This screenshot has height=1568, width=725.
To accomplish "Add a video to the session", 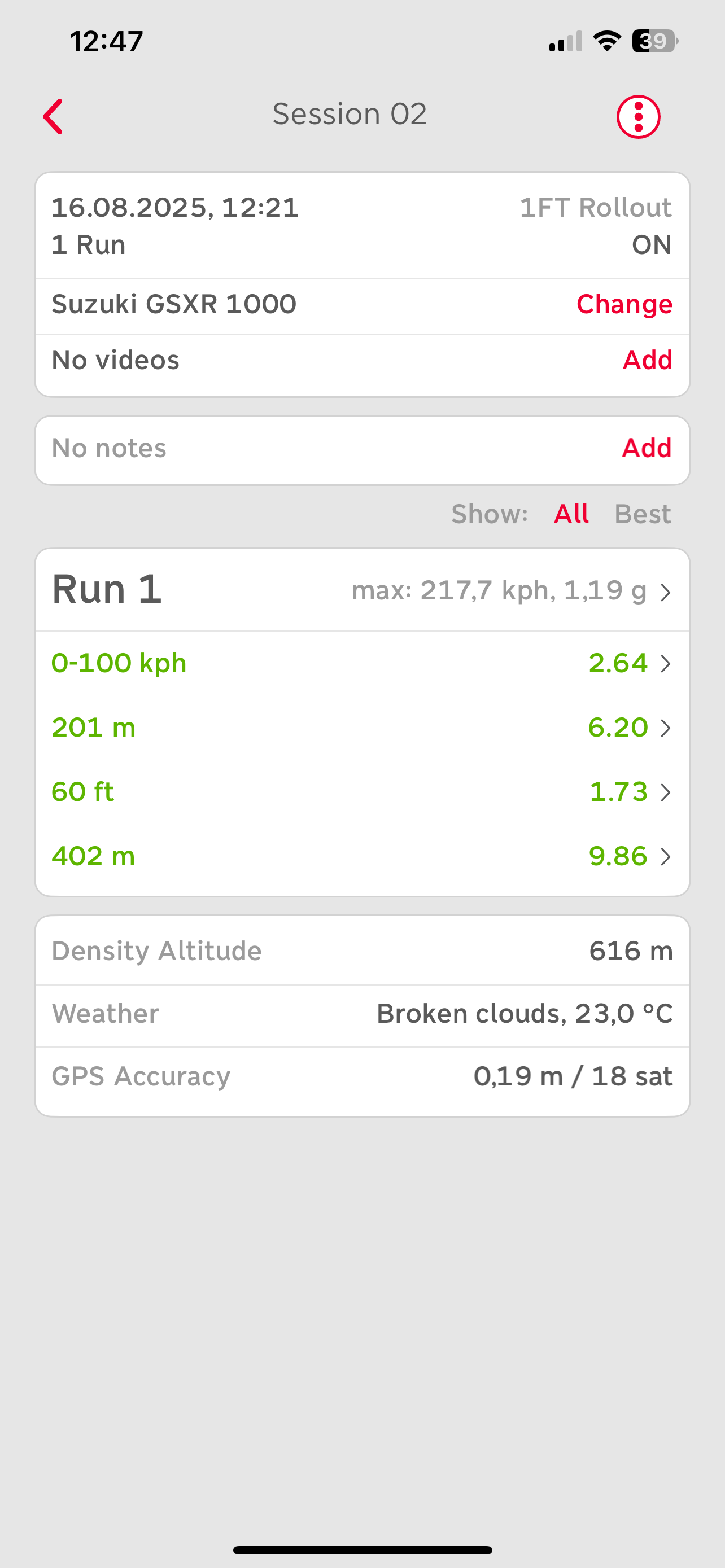I will [647, 360].
